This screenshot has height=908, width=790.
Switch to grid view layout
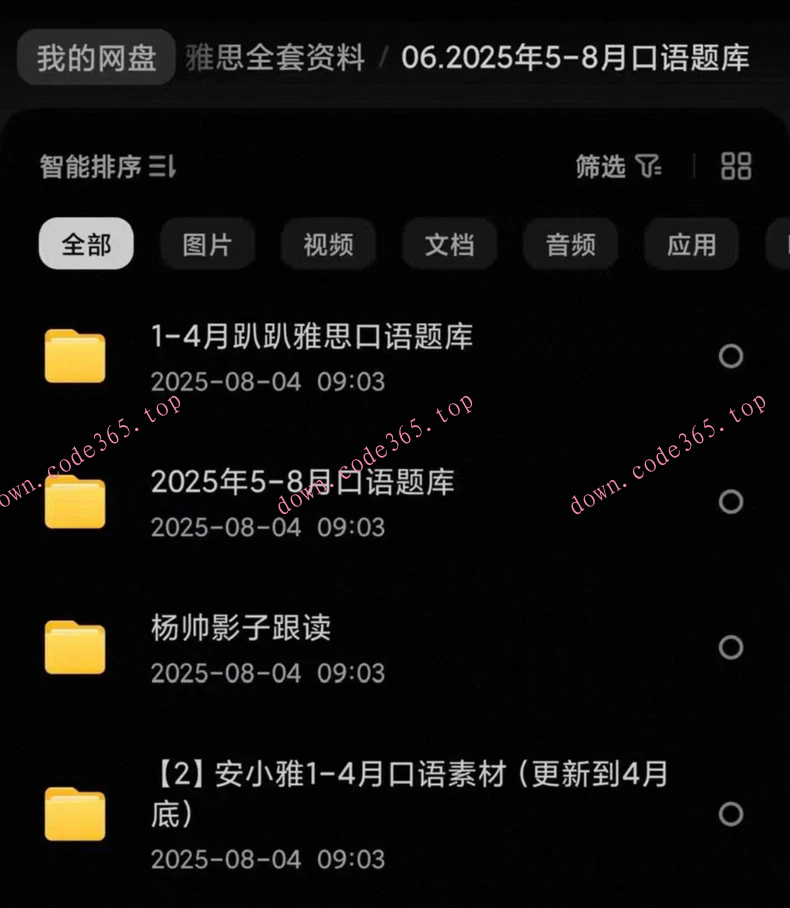[735, 167]
